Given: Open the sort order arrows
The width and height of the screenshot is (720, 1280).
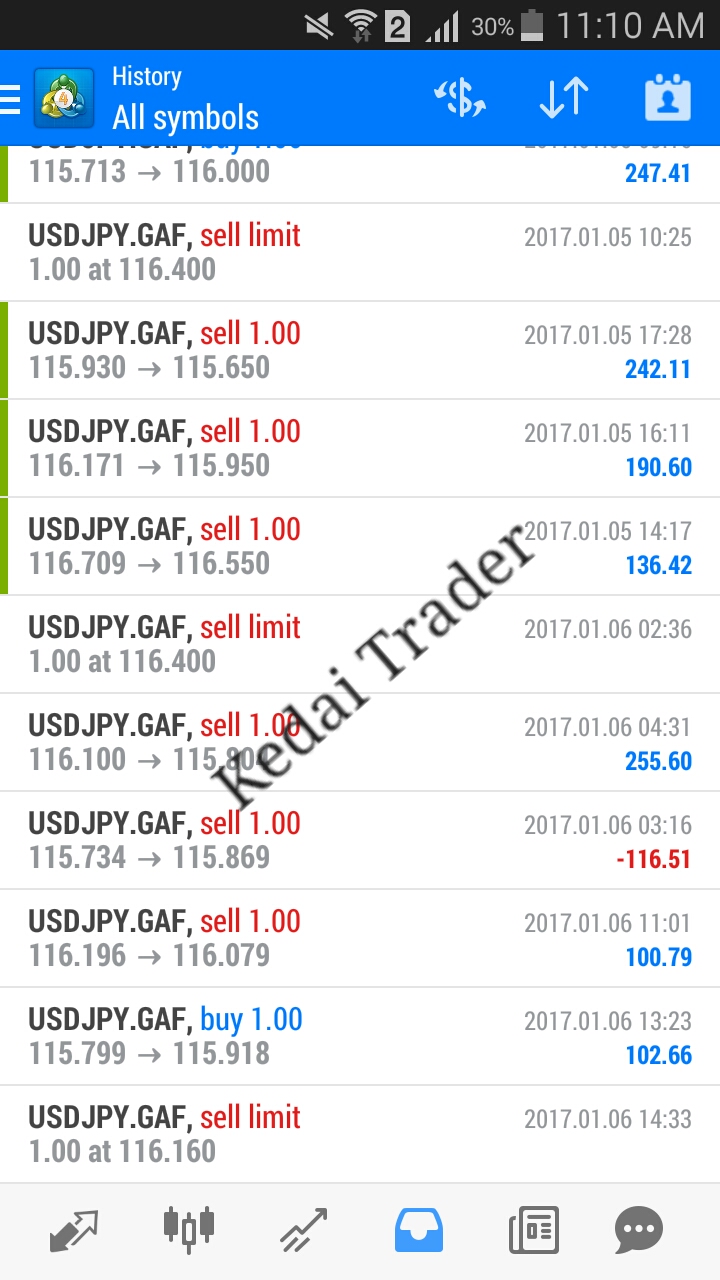Looking at the screenshot, I should (x=563, y=98).
